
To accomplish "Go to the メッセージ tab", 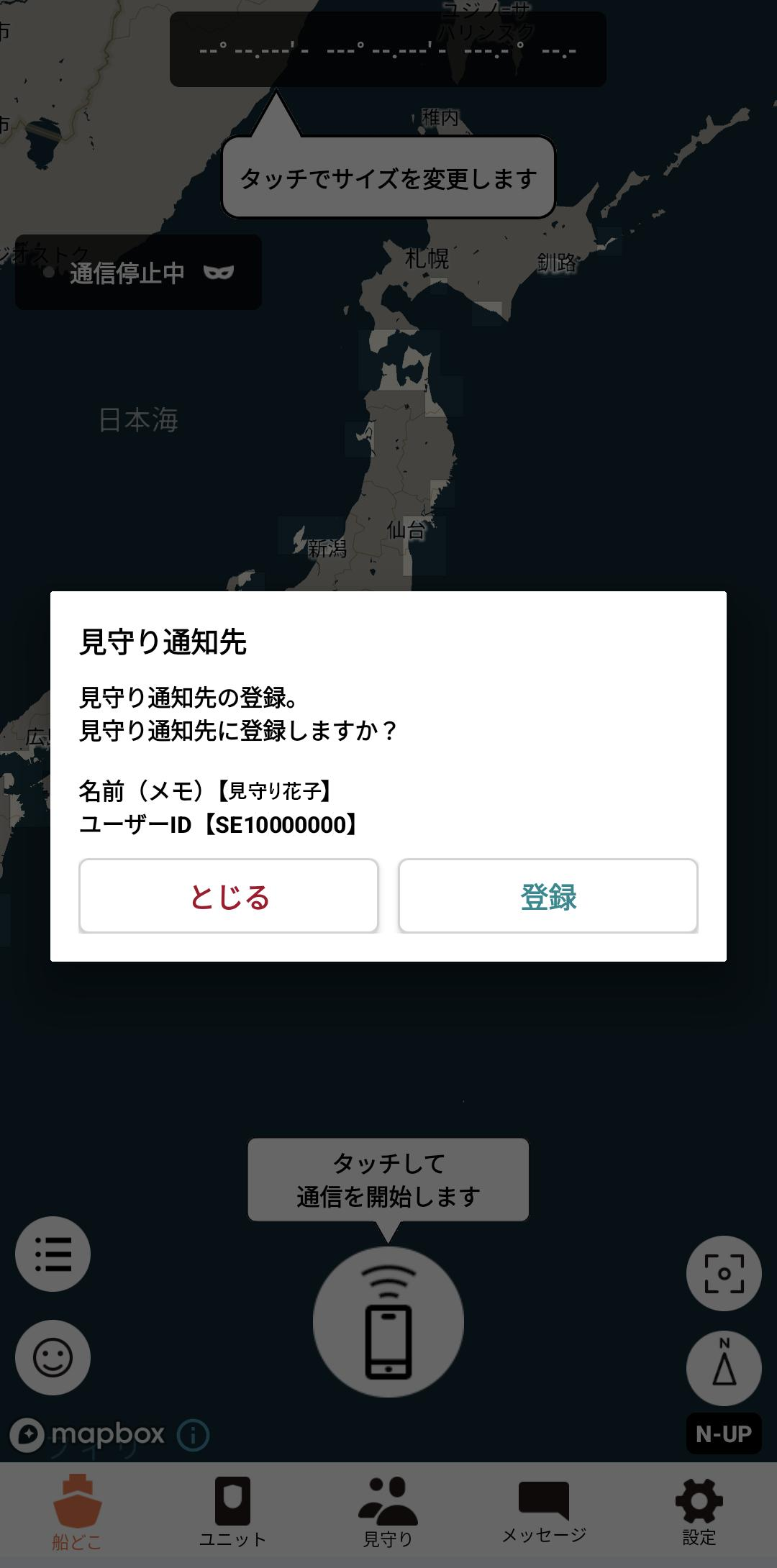I will [544, 1513].
